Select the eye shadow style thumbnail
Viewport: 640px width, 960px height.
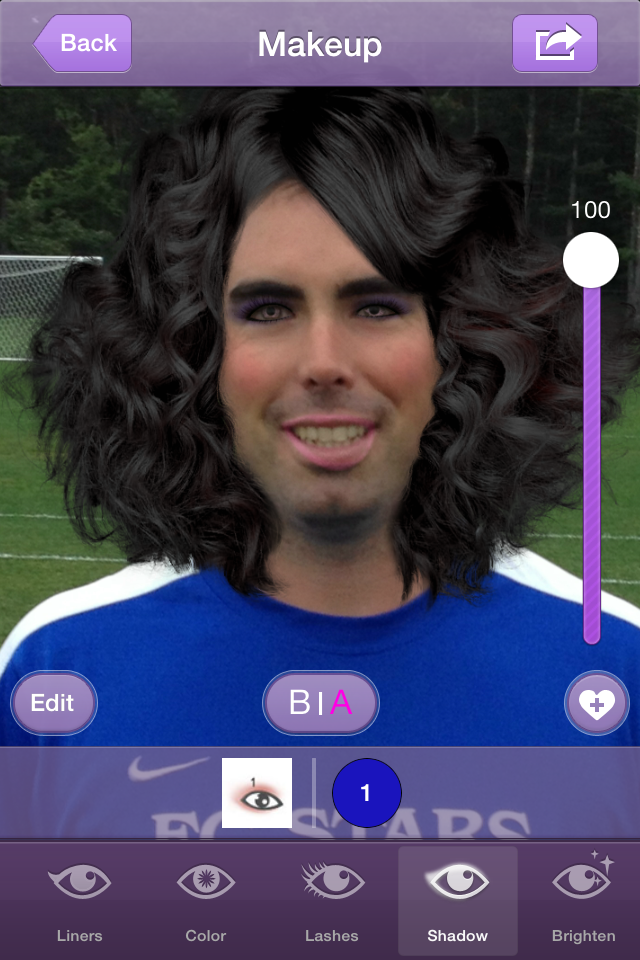[257, 793]
